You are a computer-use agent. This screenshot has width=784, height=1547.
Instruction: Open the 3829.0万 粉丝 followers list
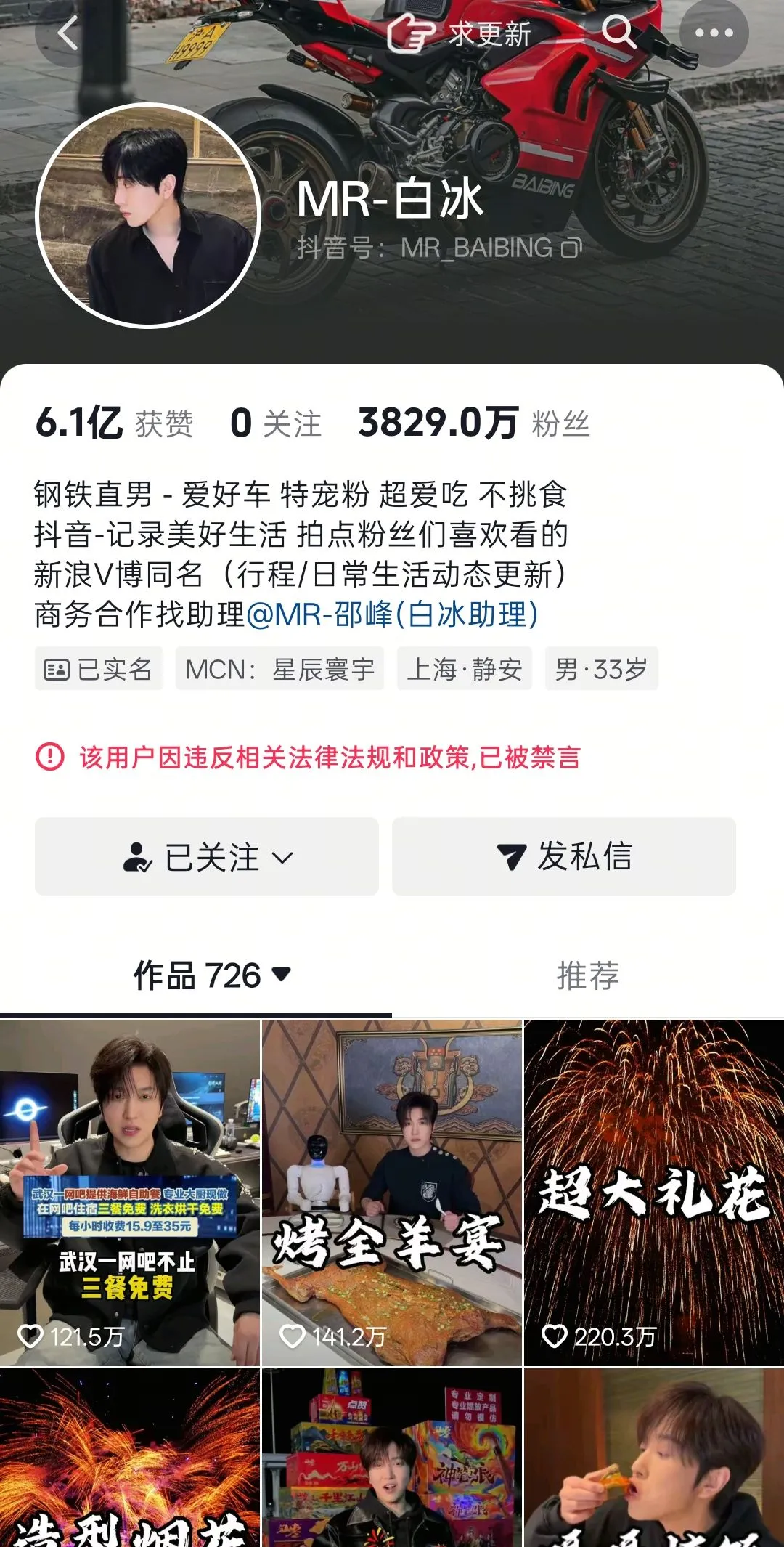pyautogui.click(x=473, y=423)
